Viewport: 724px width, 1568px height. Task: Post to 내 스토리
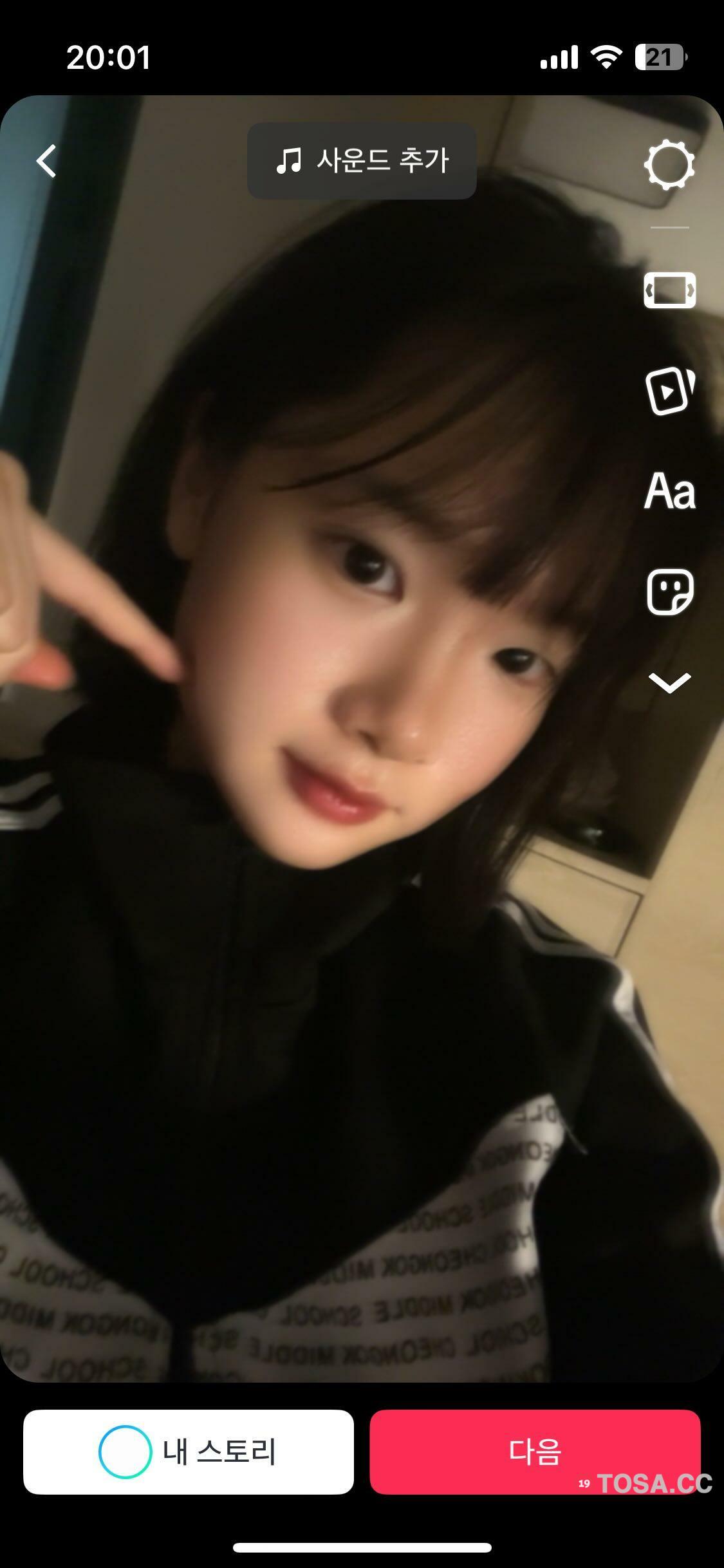[x=189, y=1451]
